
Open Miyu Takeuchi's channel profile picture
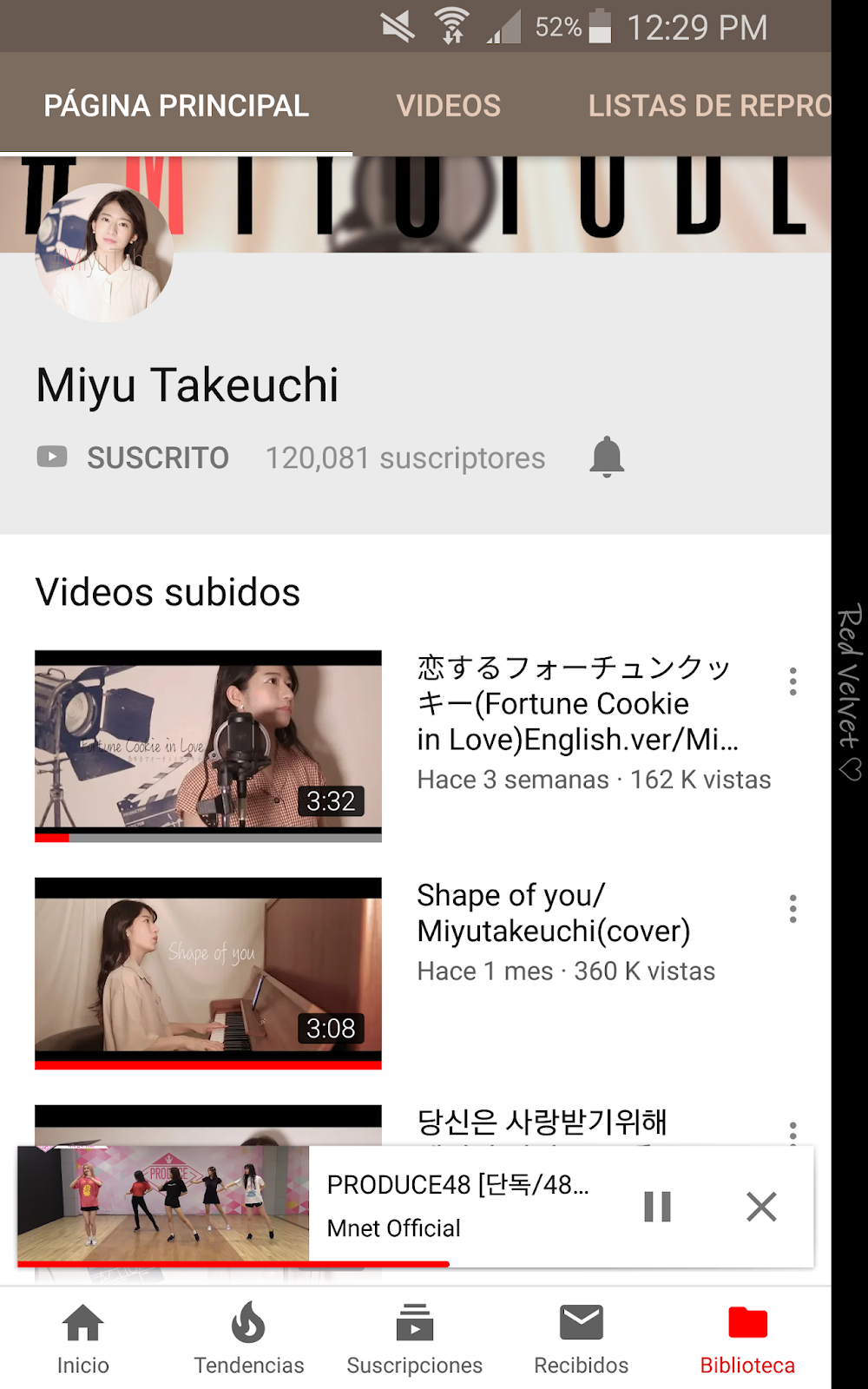pos(104,253)
